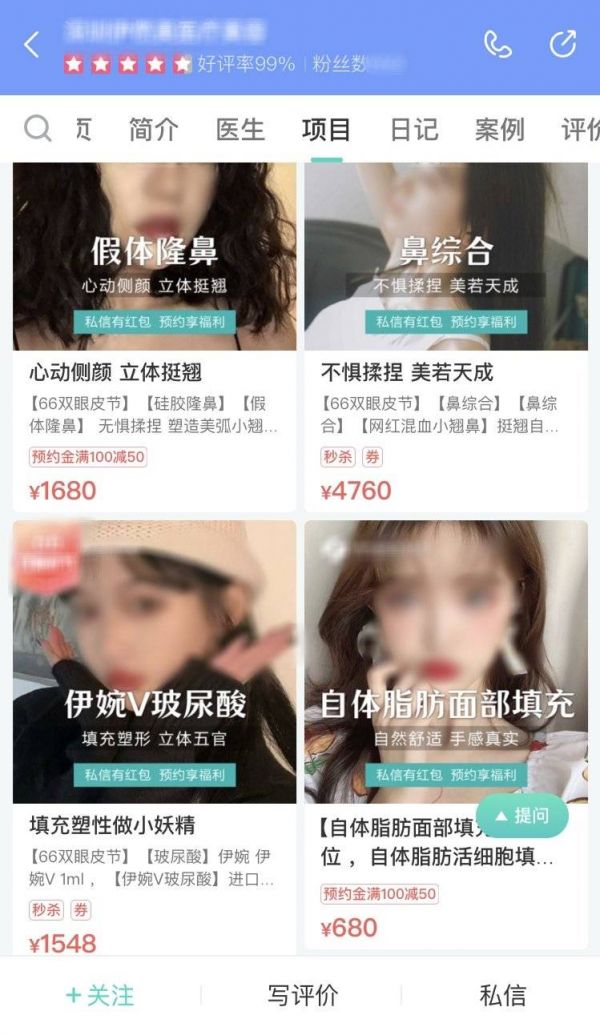Go back using the header arrow

click(x=32, y=45)
